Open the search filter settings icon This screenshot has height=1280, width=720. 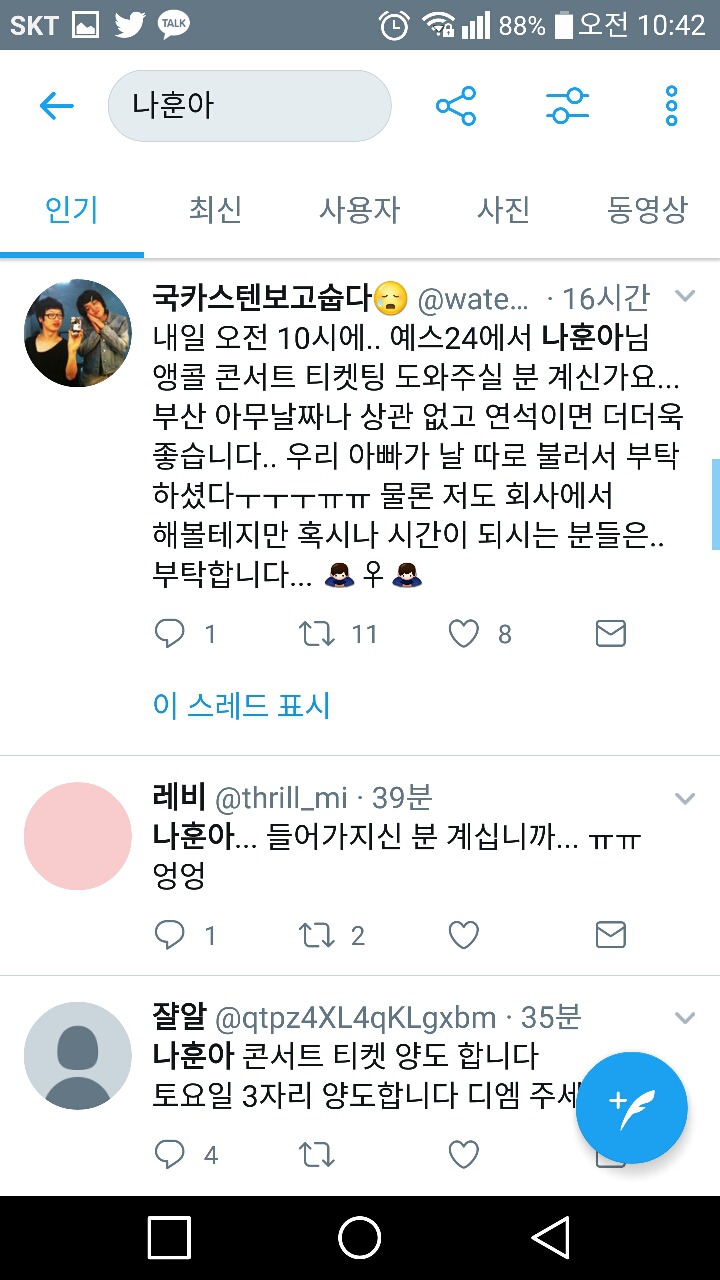coord(566,104)
